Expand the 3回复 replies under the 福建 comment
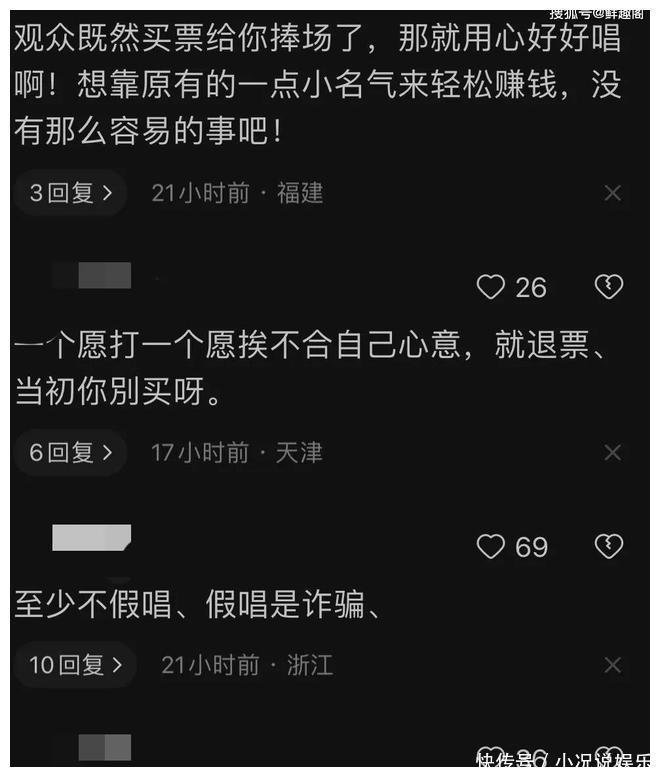This screenshot has height=777, width=660. click(70, 193)
